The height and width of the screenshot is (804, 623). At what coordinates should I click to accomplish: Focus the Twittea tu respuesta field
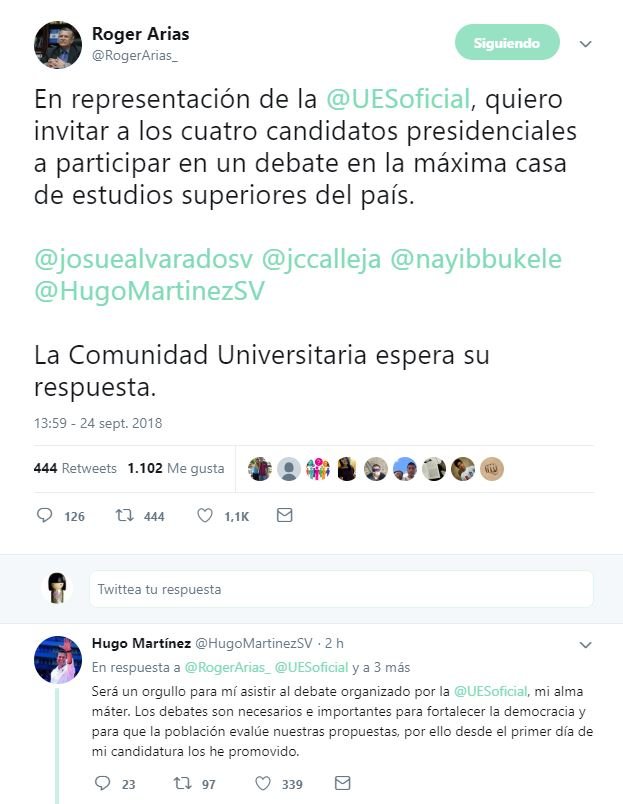[x=340, y=589]
